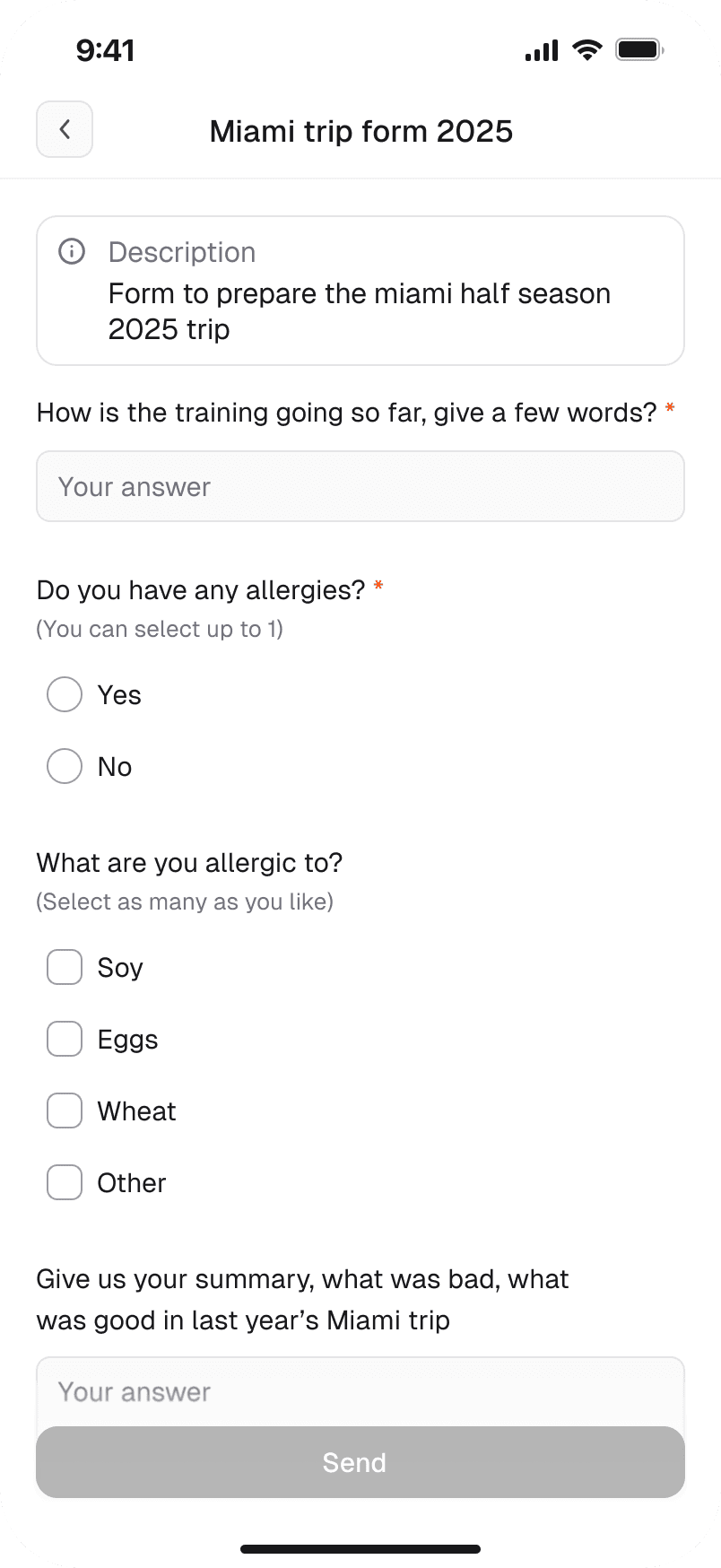Check the Eggs allergy checkbox

64,1039
